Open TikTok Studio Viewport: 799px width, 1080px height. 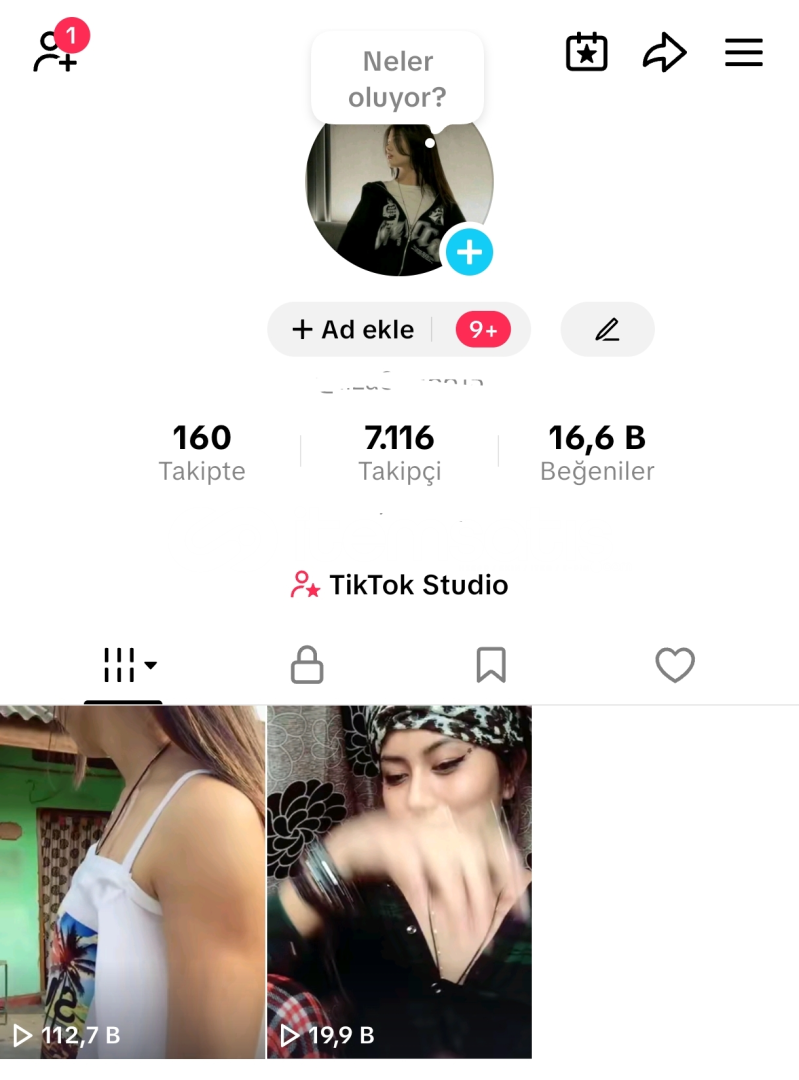[400, 585]
